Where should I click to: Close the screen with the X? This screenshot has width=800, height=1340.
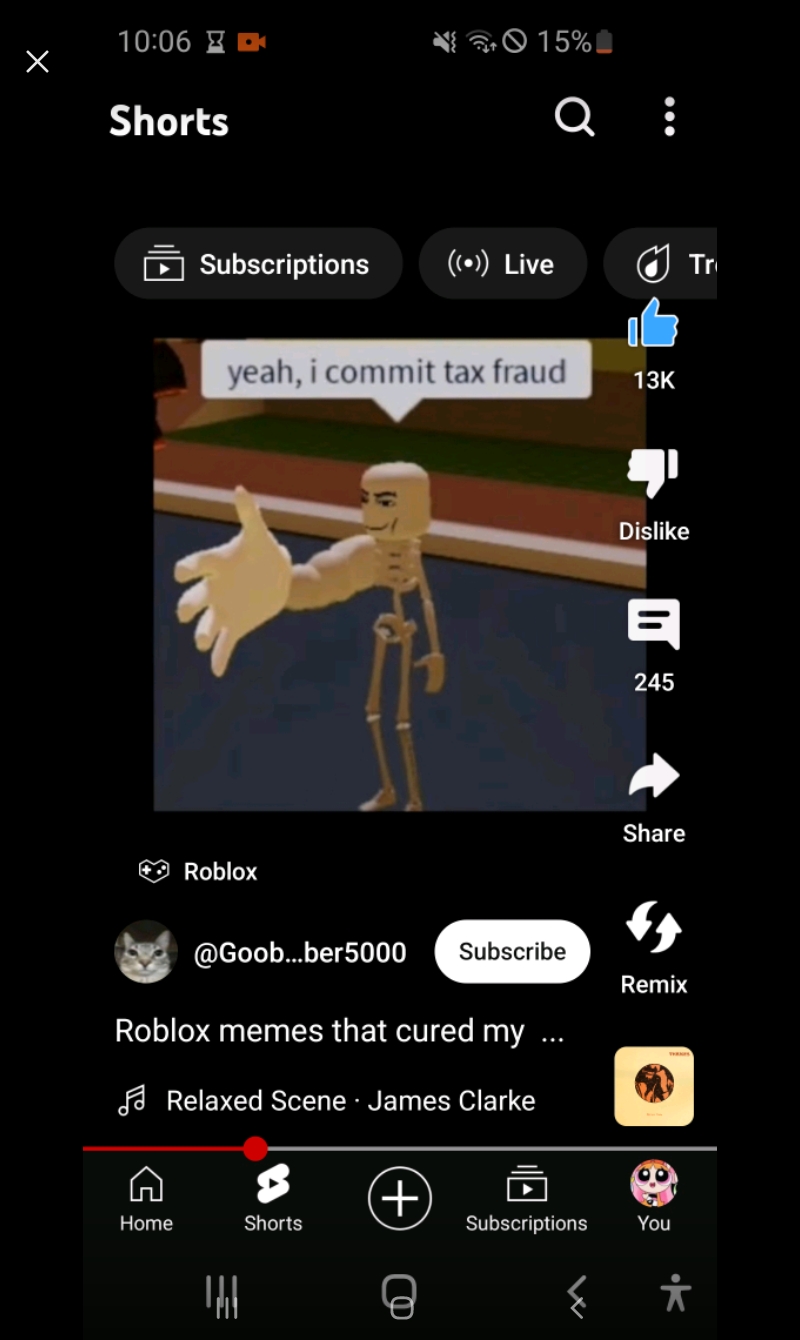(x=37, y=62)
